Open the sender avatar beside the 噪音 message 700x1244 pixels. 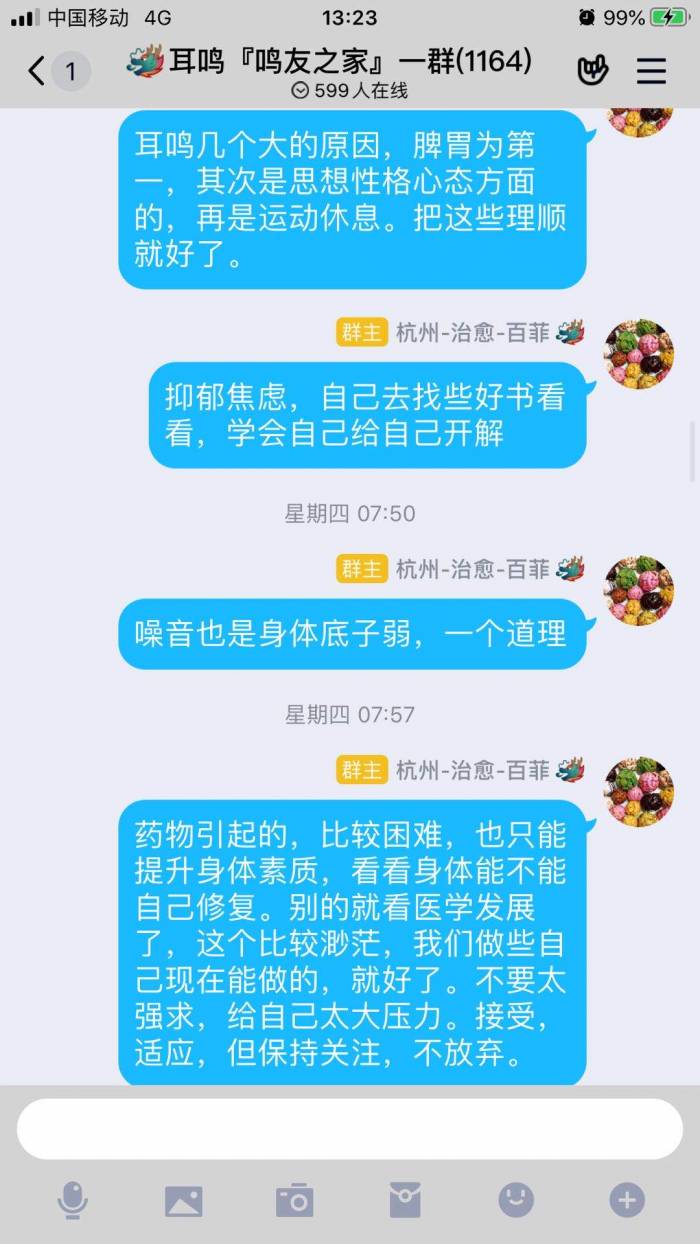tap(639, 591)
